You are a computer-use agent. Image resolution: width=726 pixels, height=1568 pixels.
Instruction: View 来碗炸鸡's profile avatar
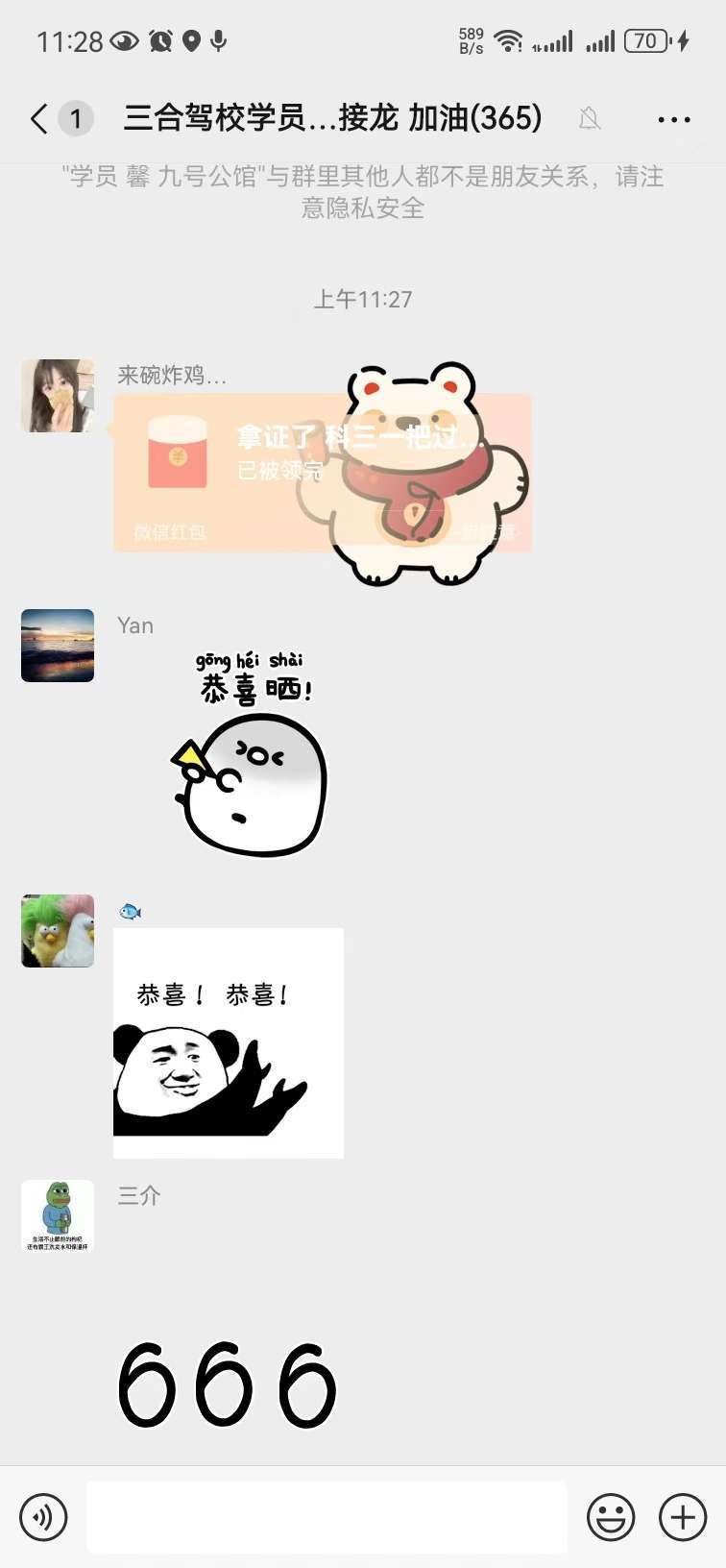tap(58, 396)
